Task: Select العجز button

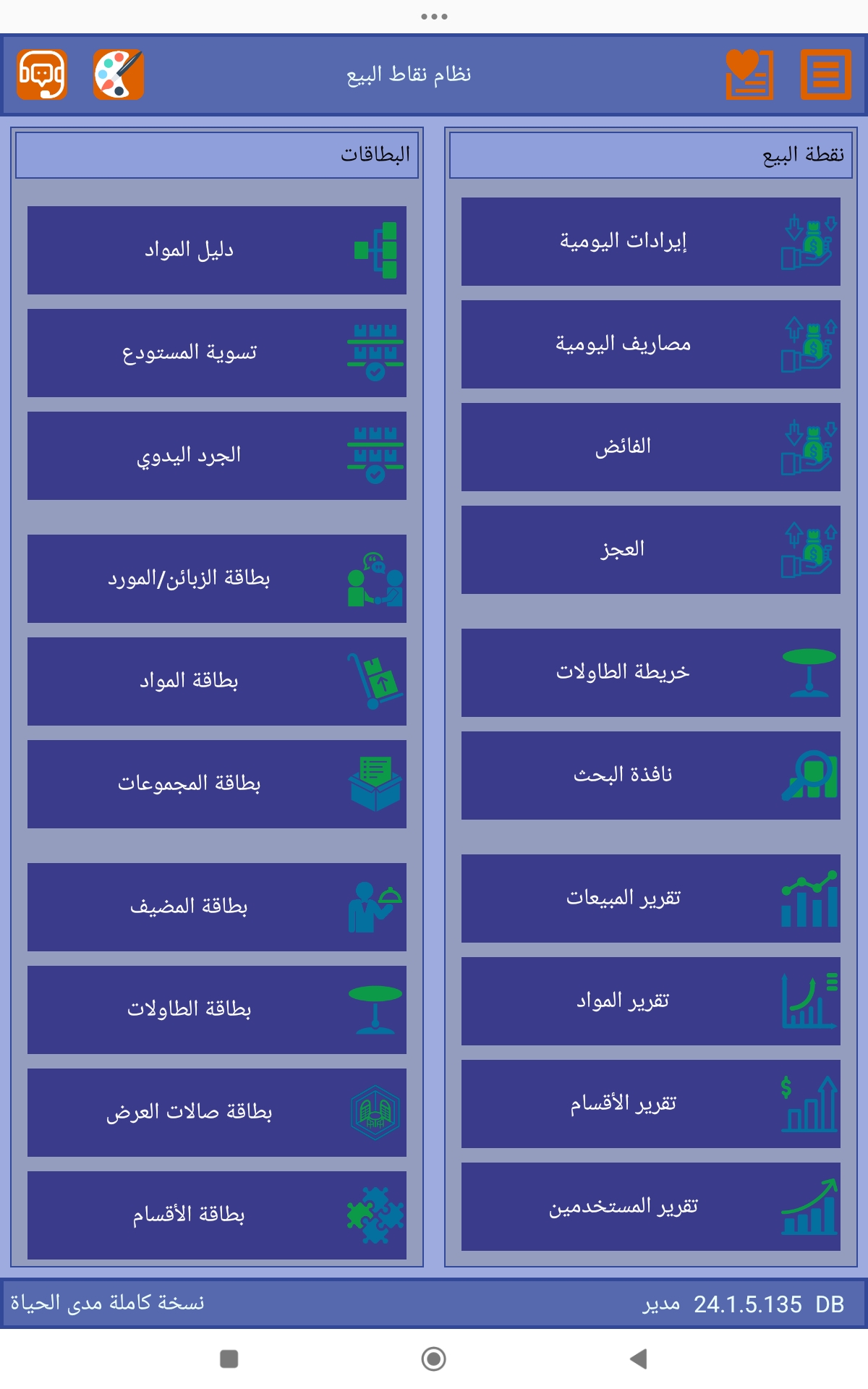Action: (x=651, y=550)
